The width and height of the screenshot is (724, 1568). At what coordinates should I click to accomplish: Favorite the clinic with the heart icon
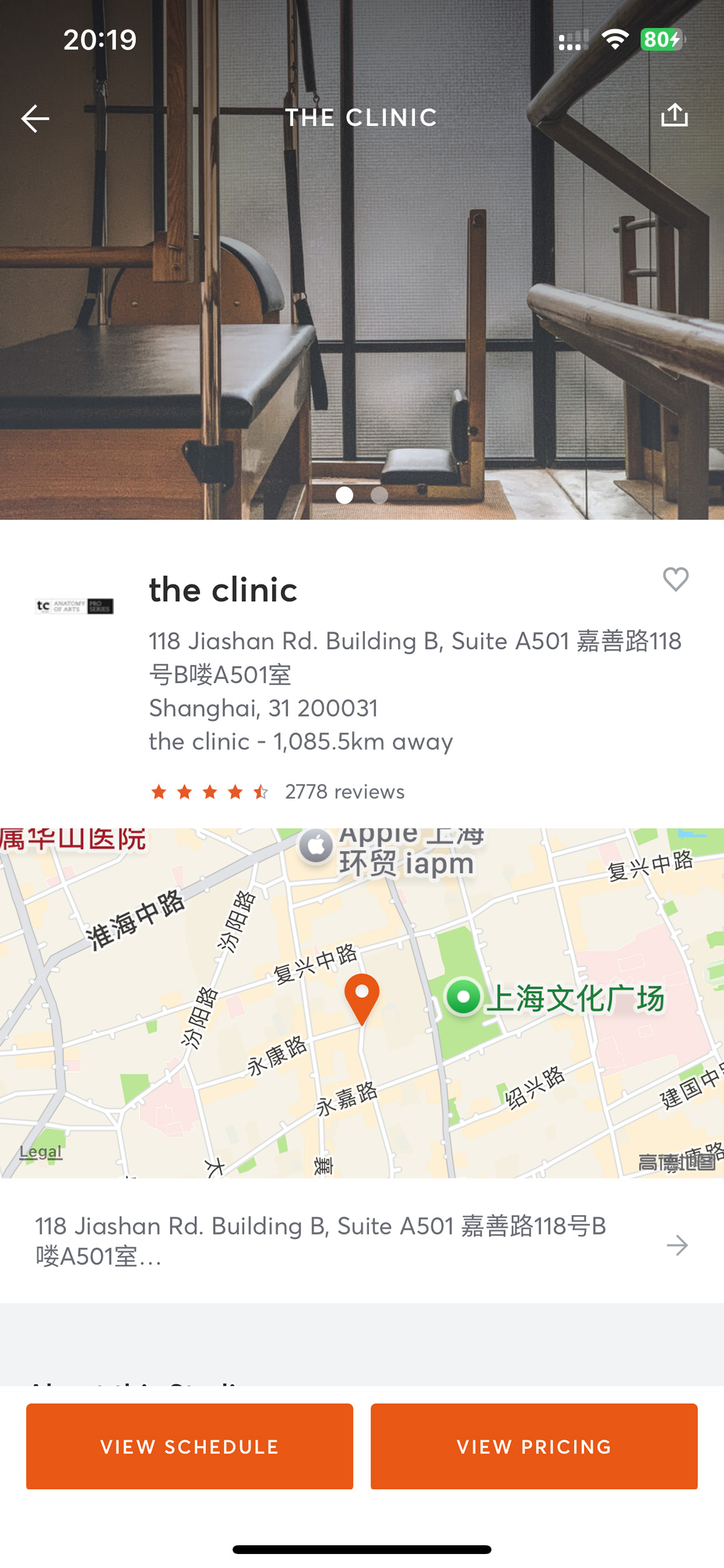click(x=676, y=579)
